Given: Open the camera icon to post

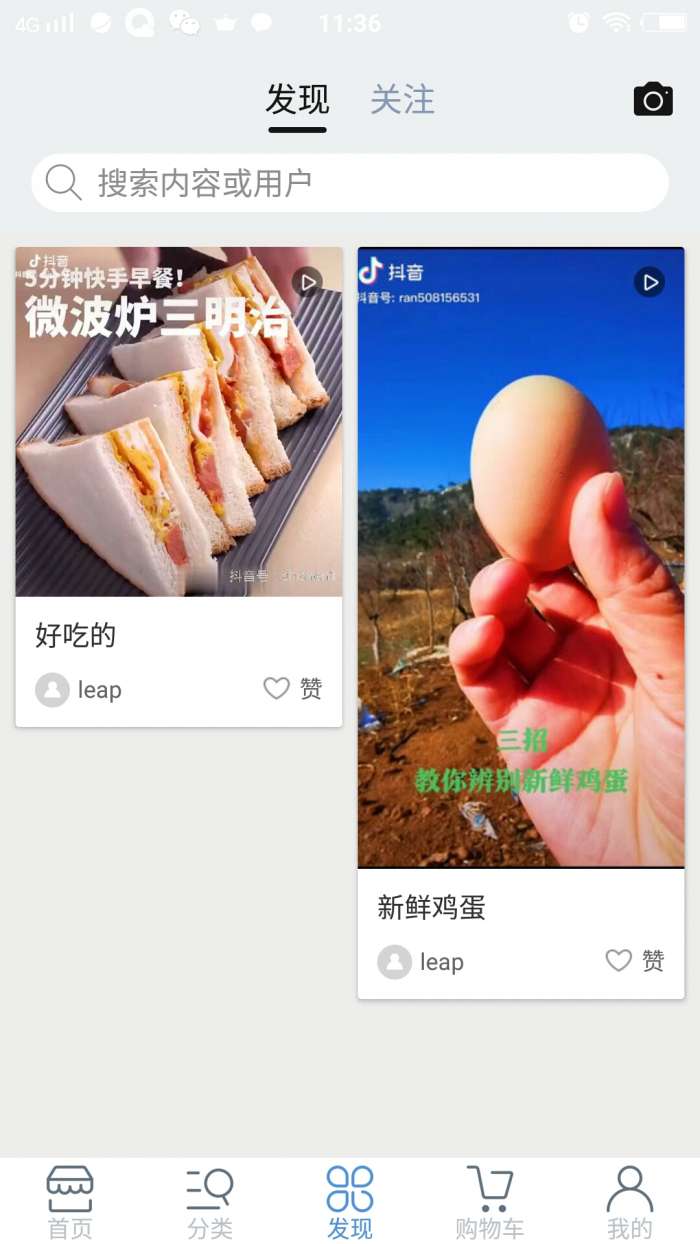Looking at the screenshot, I should click(x=653, y=100).
